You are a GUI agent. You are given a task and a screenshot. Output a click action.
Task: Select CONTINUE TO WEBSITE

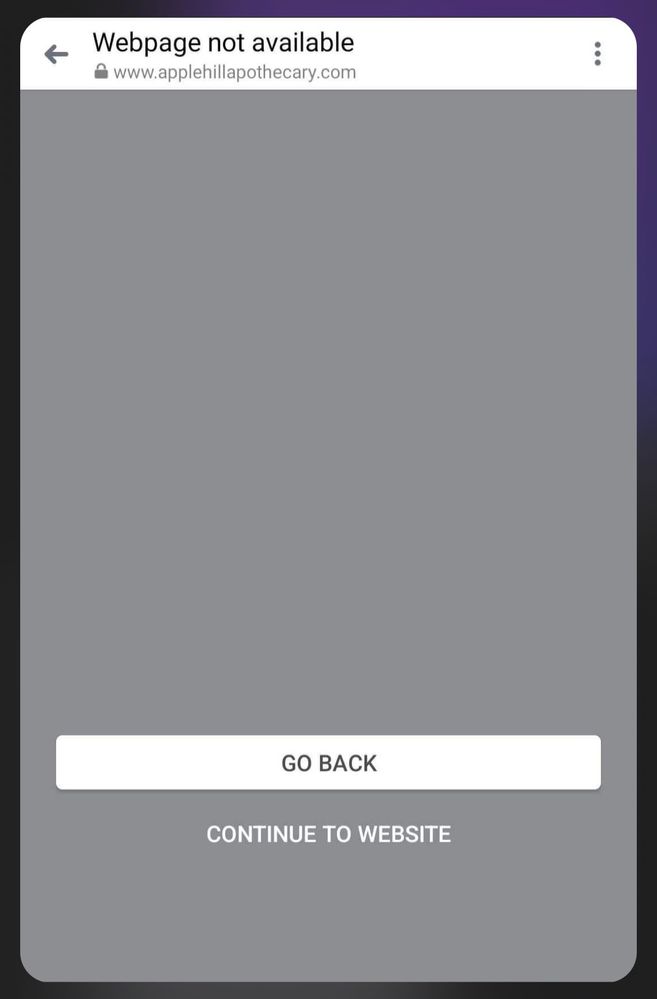(x=328, y=834)
